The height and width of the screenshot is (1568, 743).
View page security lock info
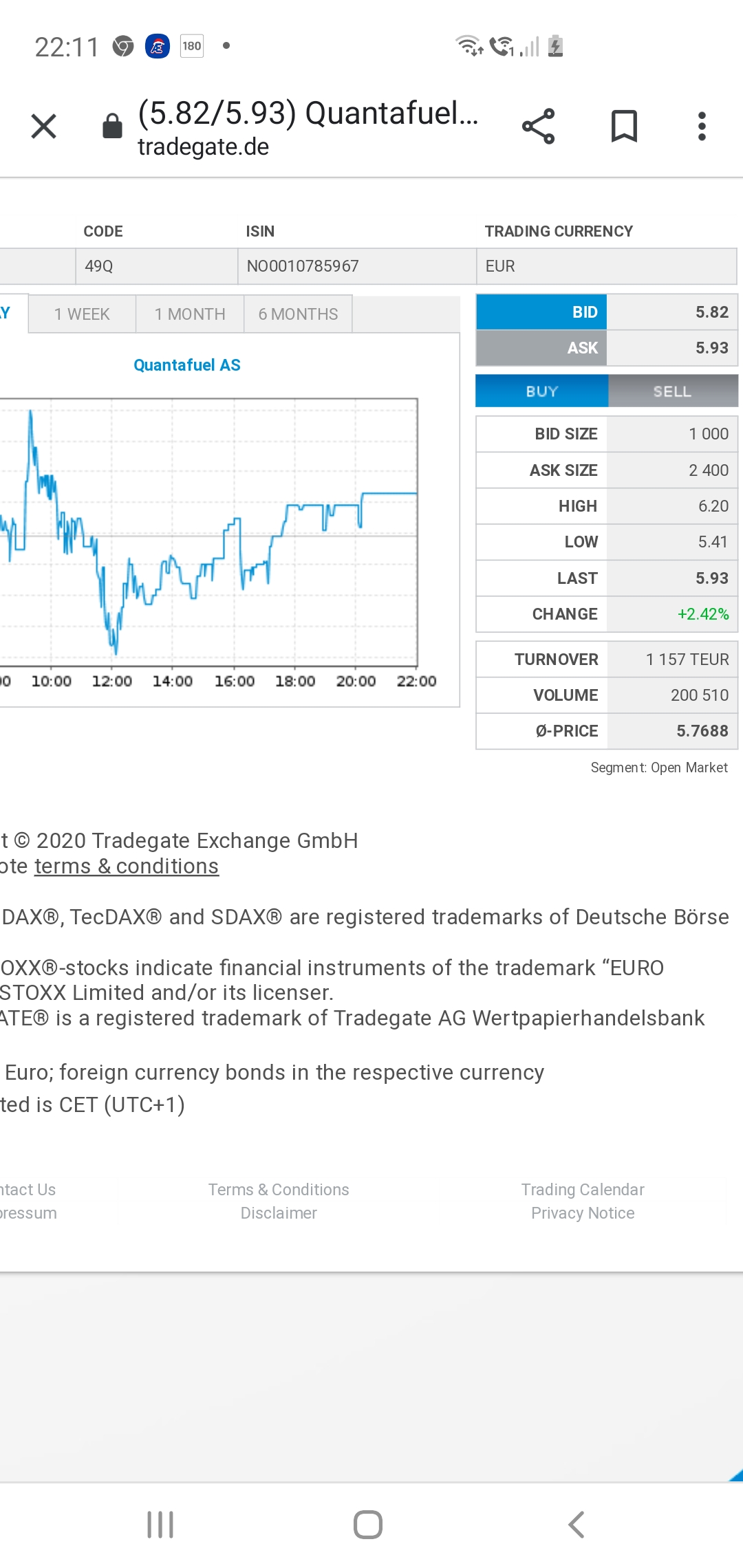click(x=112, y=127)
